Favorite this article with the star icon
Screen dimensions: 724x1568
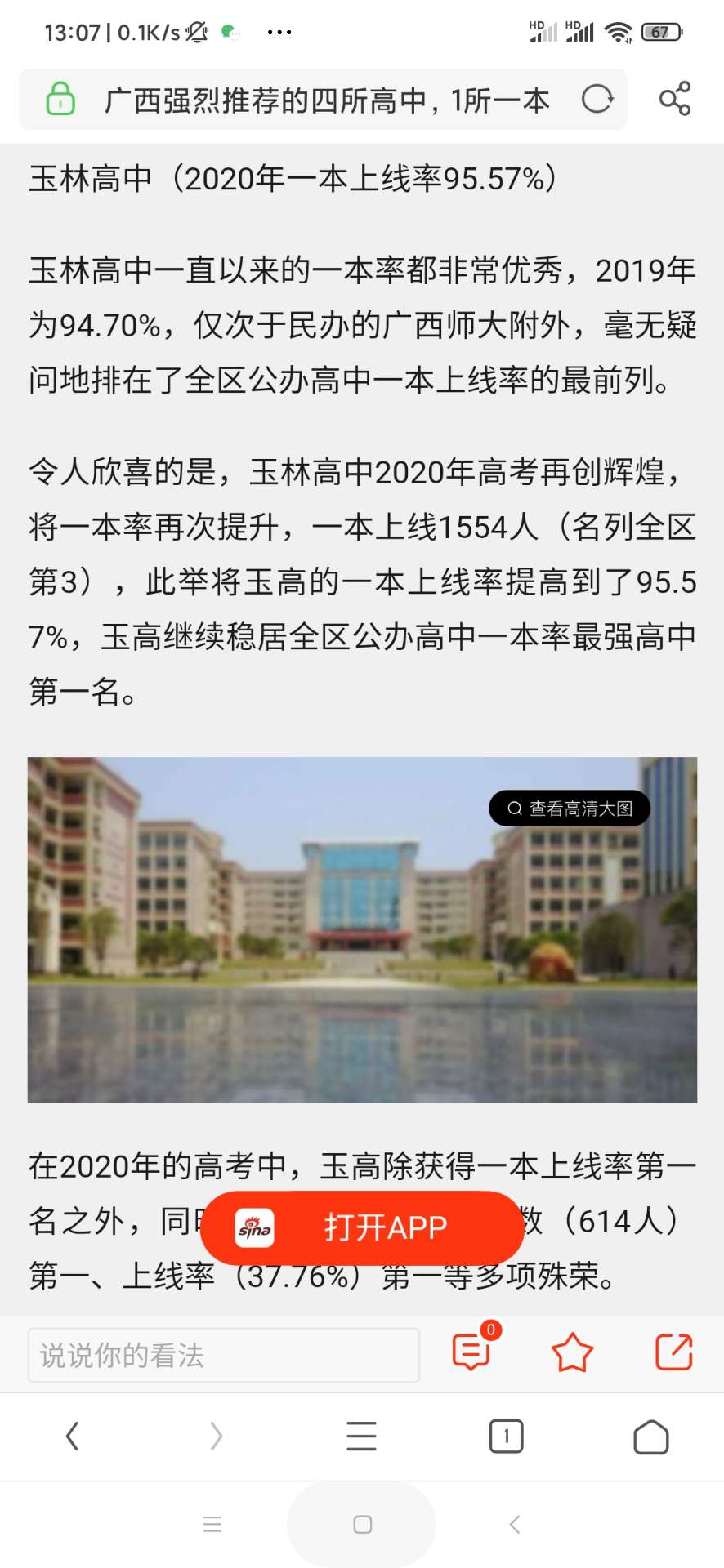pyautogui.click(x=572, y=1352)
